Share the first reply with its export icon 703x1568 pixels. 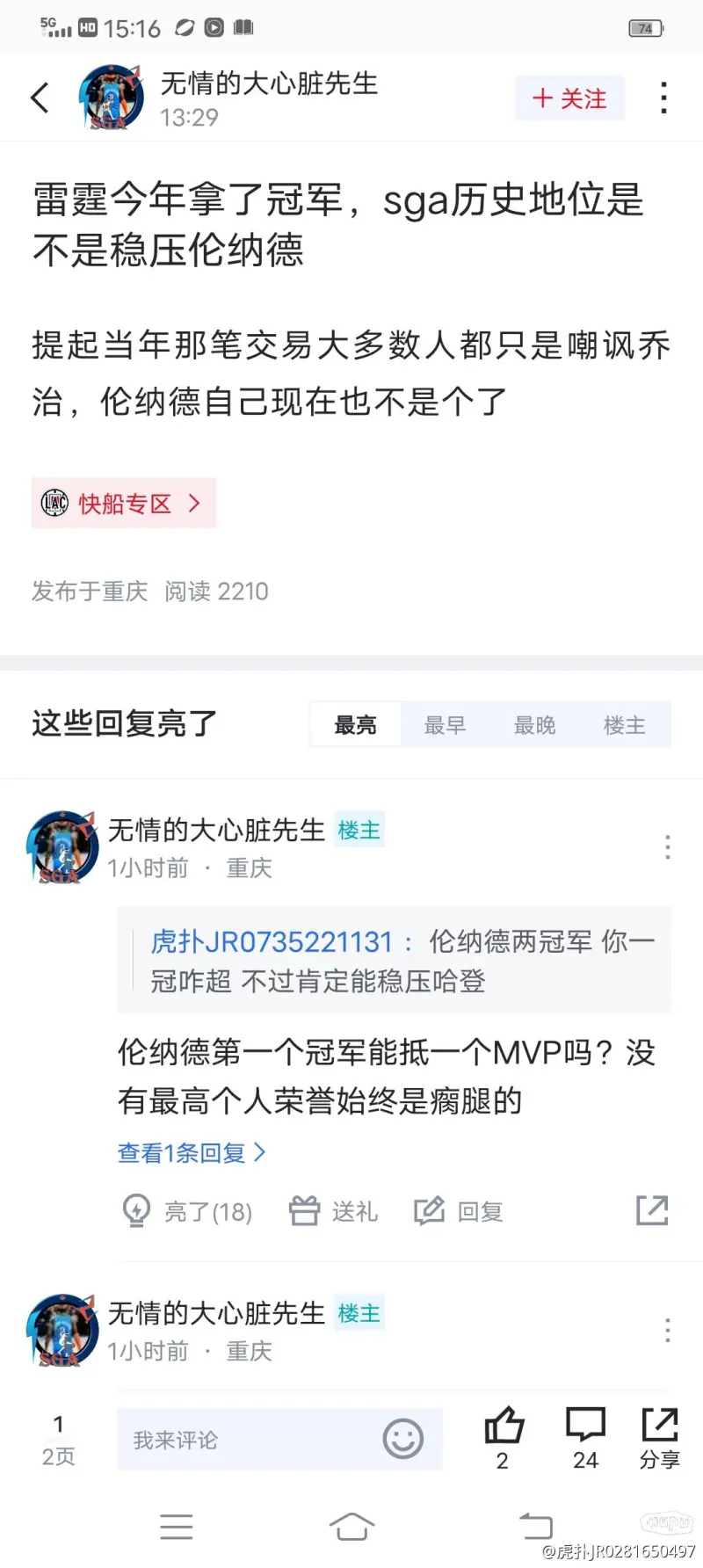click(652, 1210)
